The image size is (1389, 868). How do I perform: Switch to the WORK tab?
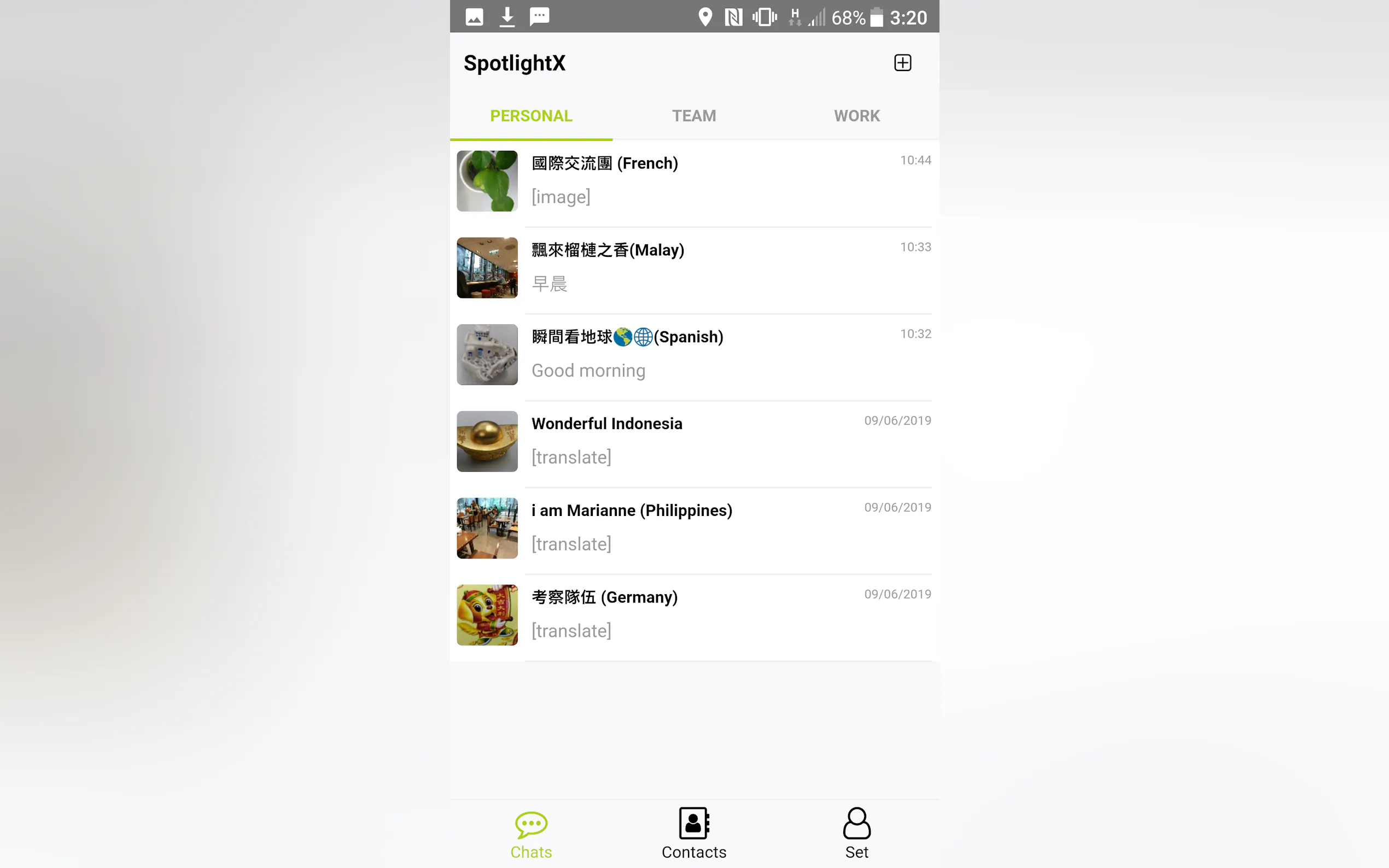click(x=856, y=116)
